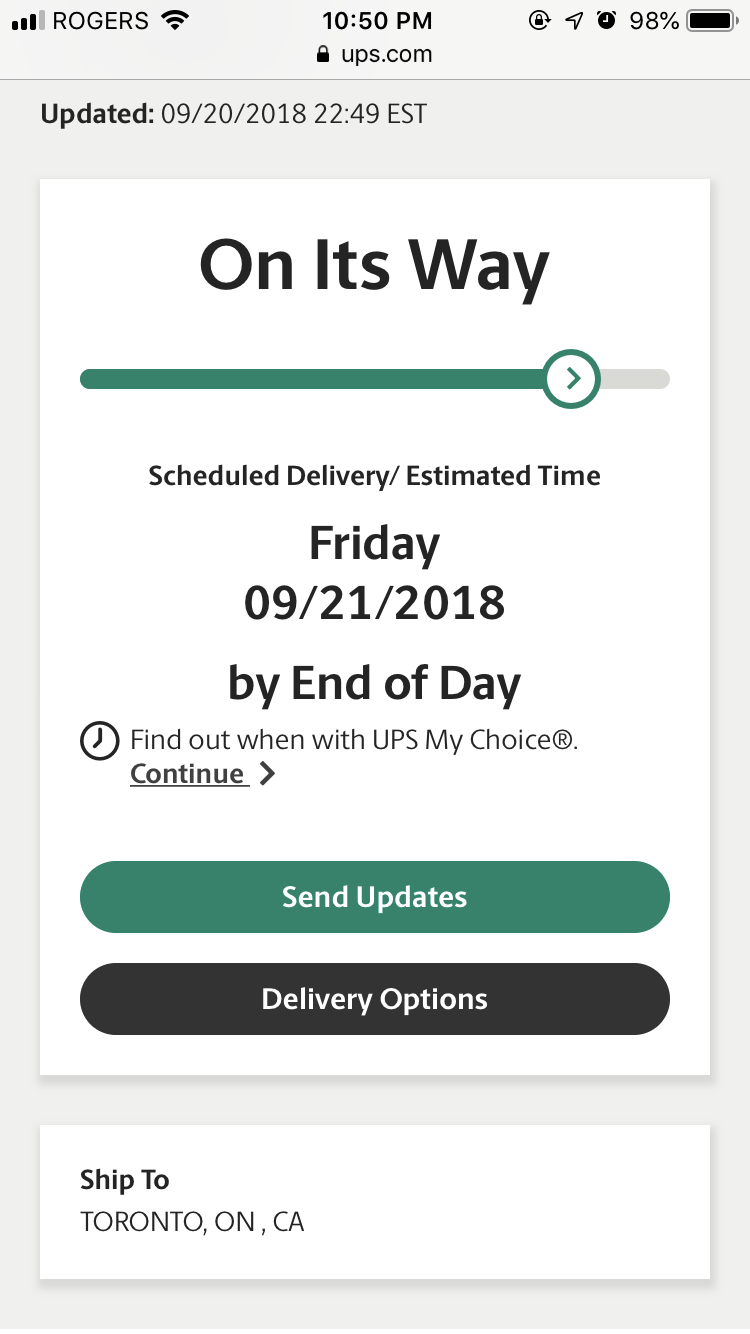Select the progress bar arrow marker

point(572,379)
